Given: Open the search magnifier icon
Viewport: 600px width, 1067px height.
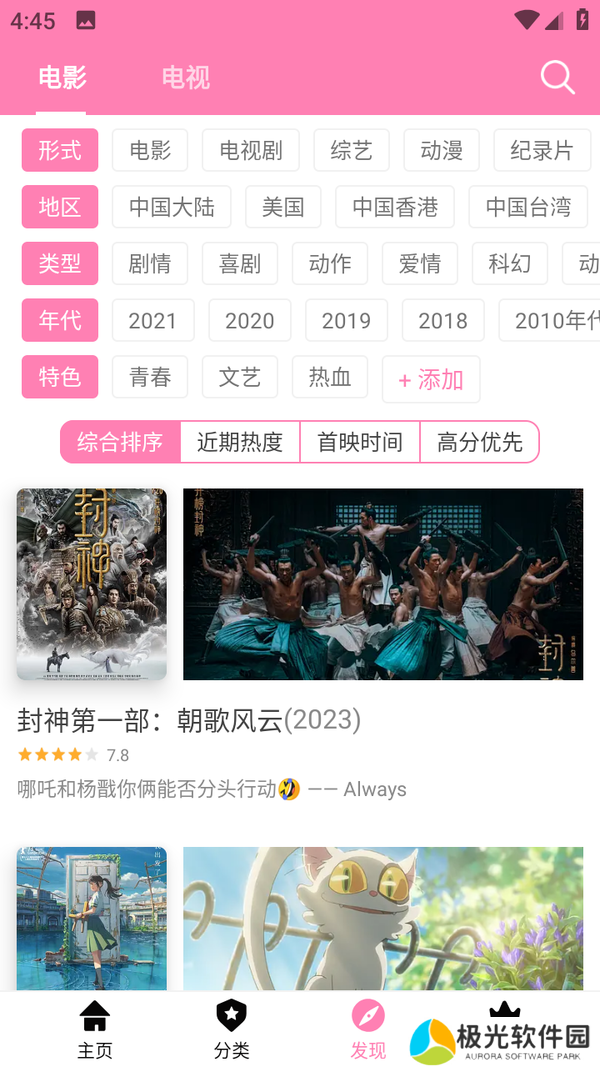Looking at the screenshot, I should point(557,77).
